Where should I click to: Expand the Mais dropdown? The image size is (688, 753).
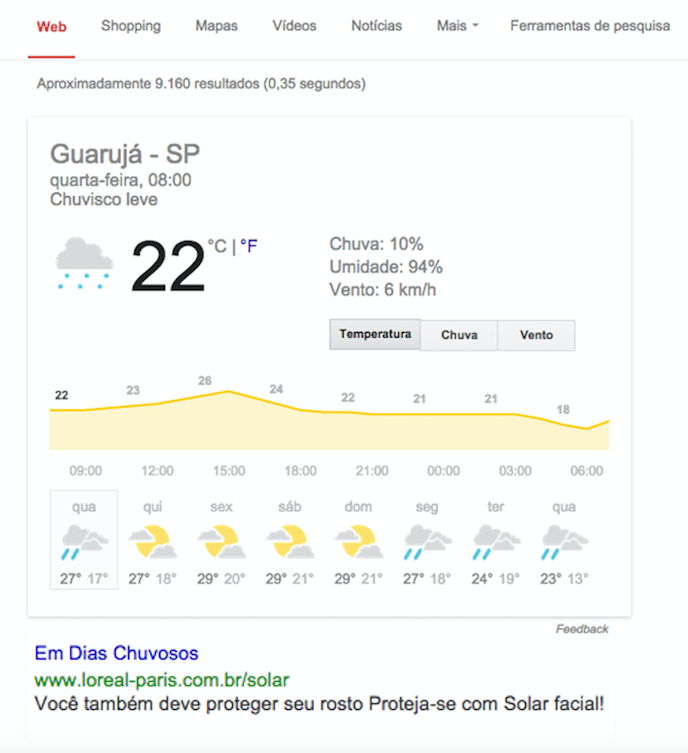pyautogui.click(x=457, y=26)
